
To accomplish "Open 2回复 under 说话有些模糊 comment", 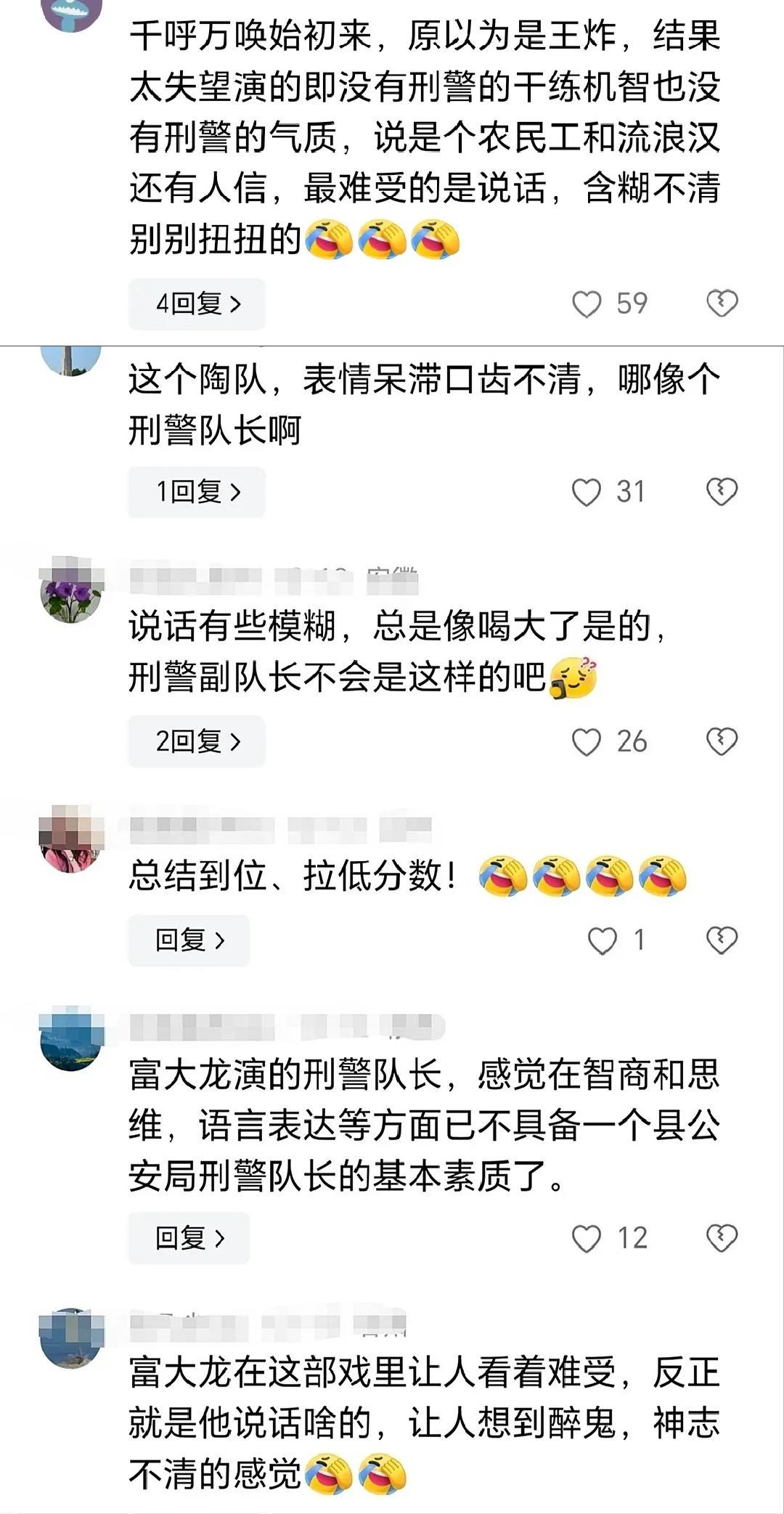I will (197, 741).
